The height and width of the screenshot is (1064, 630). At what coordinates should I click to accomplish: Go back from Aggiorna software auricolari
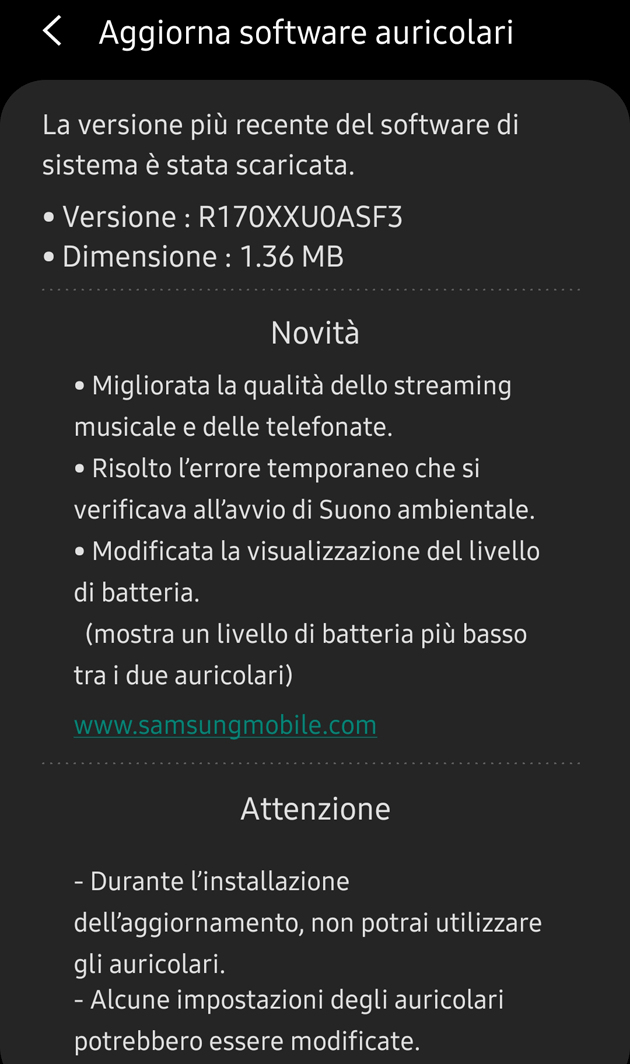53,32
